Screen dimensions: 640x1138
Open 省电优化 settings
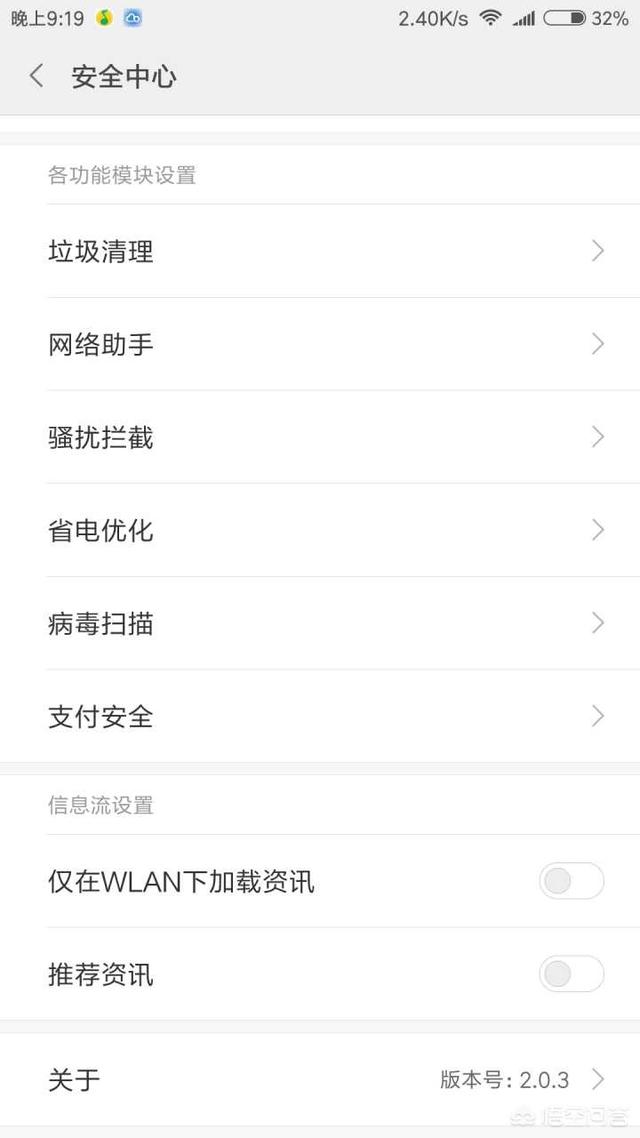320,530
